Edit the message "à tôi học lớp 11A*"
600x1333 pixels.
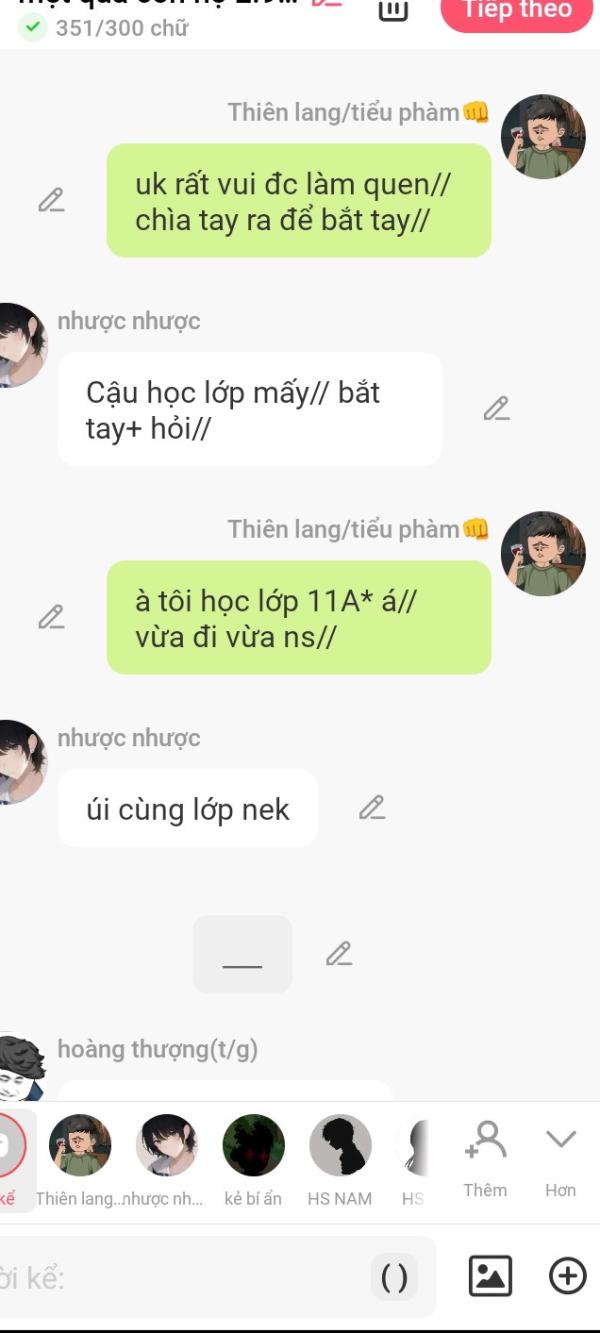51,617
